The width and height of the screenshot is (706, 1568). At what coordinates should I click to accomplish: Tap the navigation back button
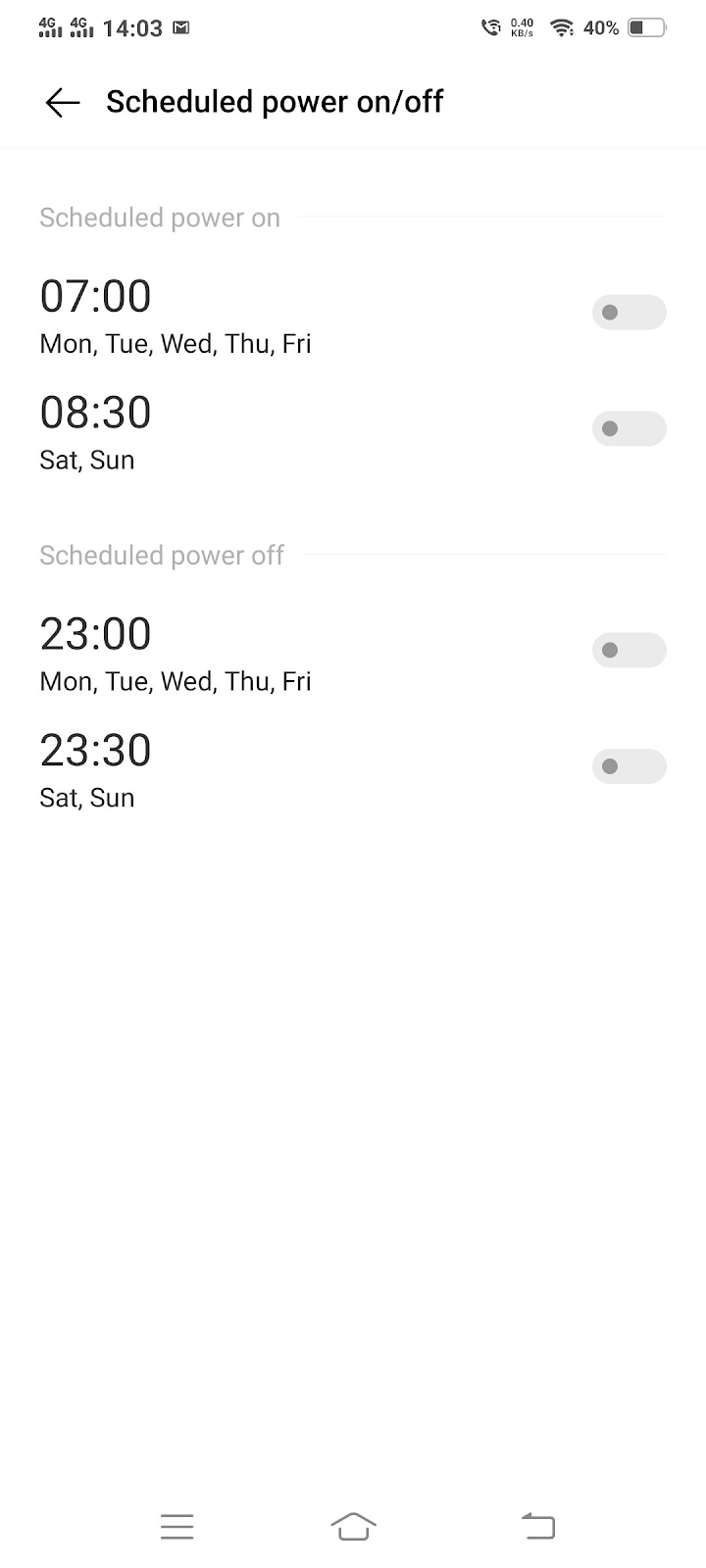(537, 1526)
